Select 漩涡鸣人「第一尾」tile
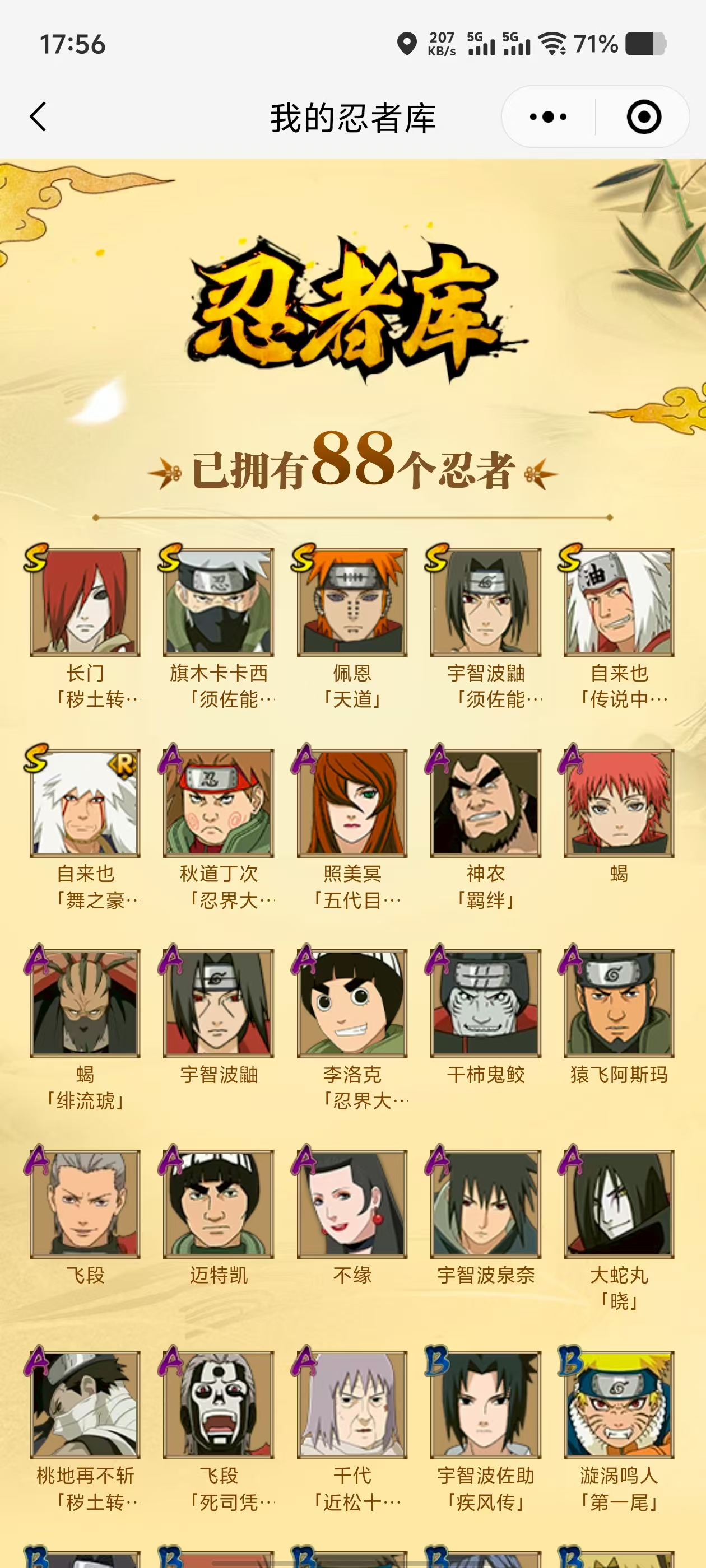Screen dimensions: 706x1568 click(x=619, y=1404)
